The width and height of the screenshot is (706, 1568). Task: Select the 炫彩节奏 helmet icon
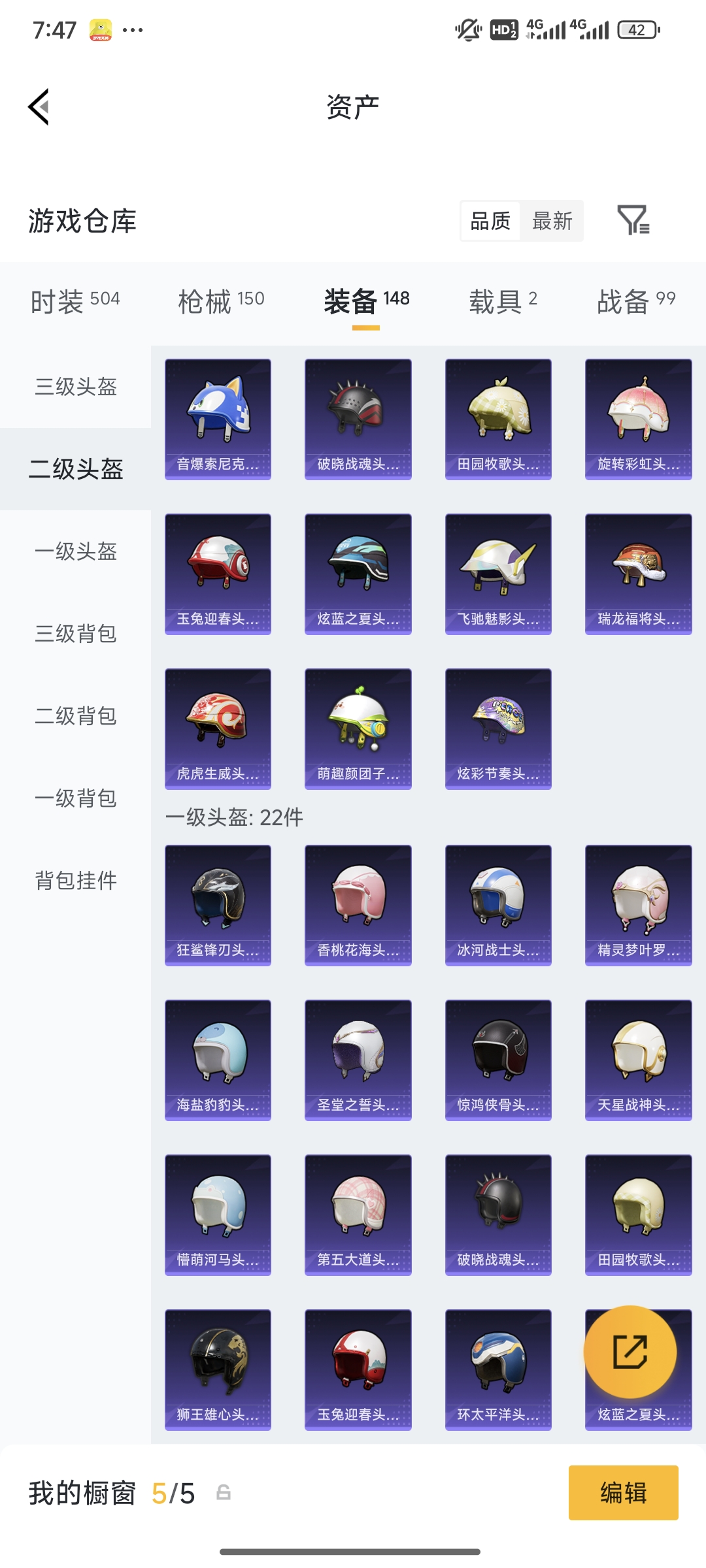[497, 730]
